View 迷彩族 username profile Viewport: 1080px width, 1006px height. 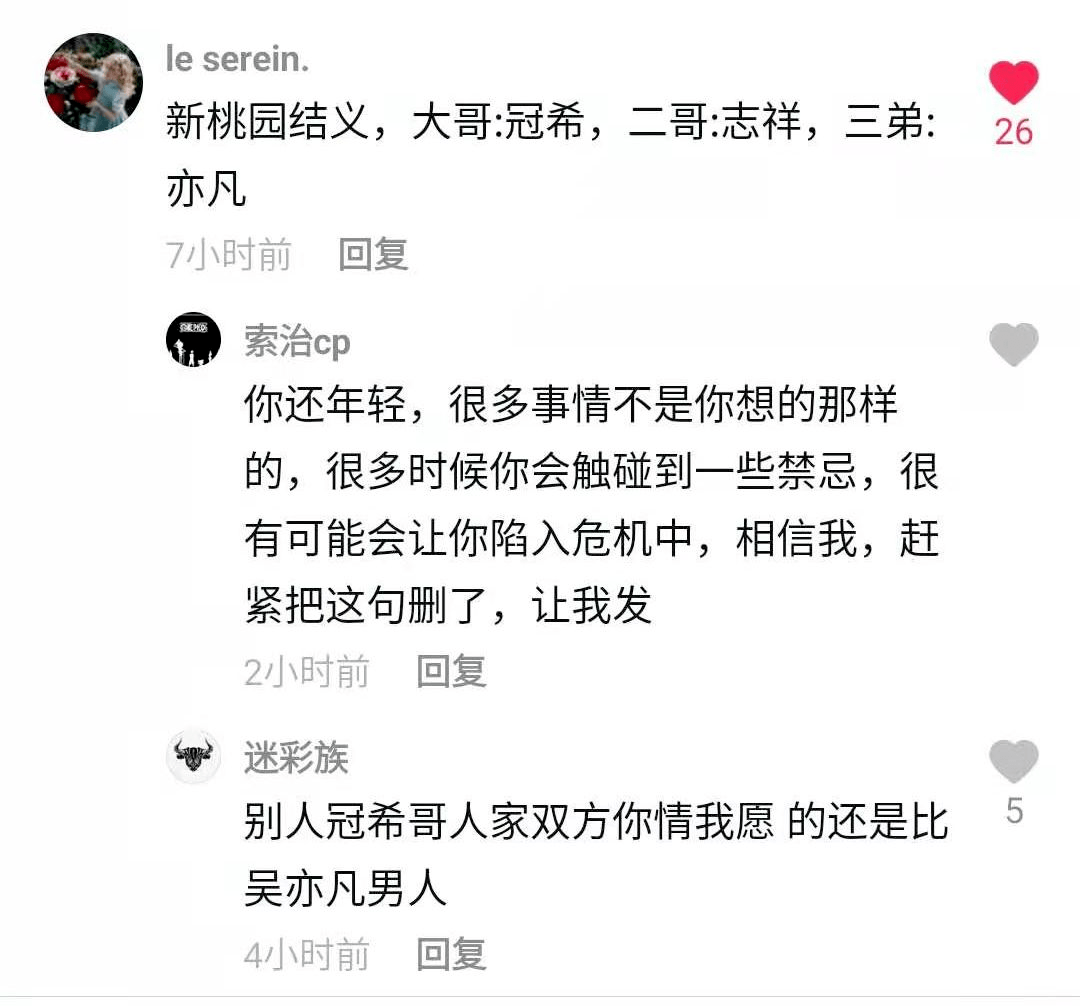coord(296,758)
